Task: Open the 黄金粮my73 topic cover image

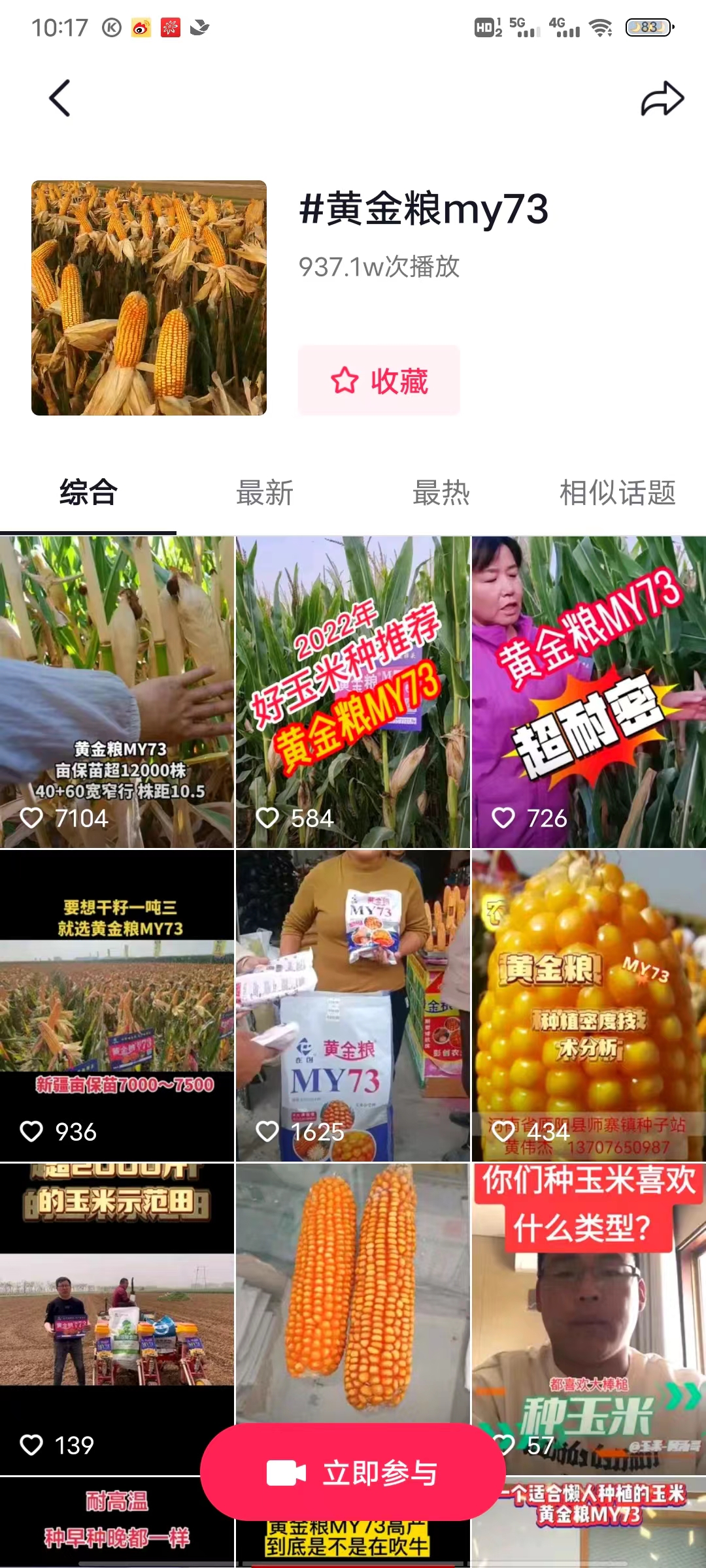Action: click(149, 298)
